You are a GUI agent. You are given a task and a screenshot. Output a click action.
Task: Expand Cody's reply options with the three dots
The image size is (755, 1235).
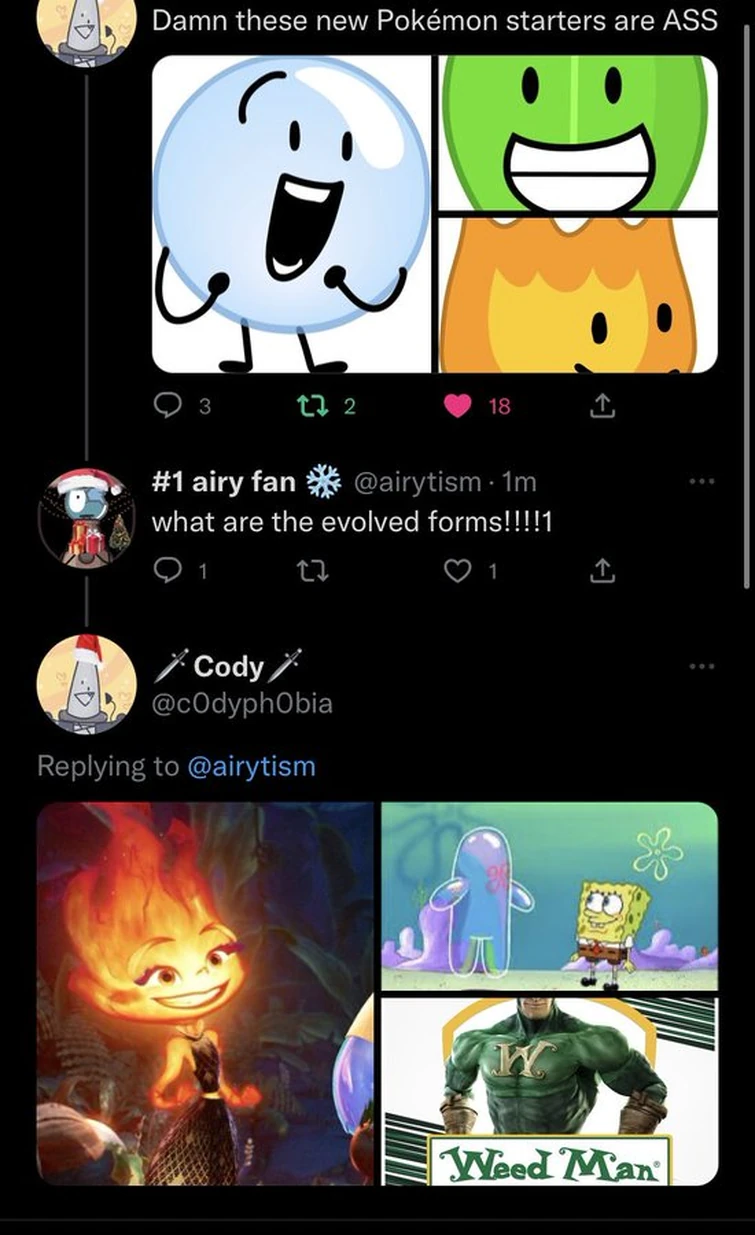point(702,665)
